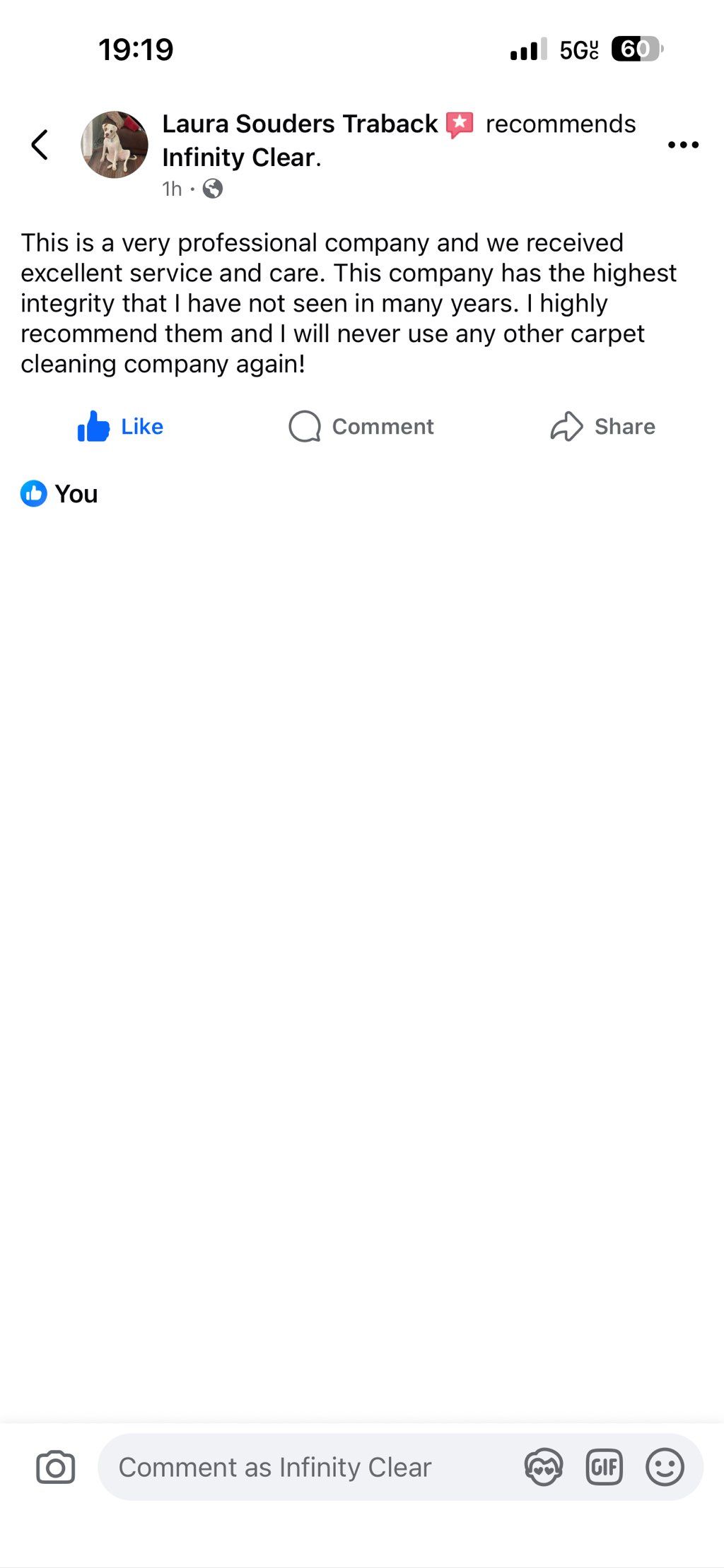View who reacted to the post
This screenshot has width=724, height=1568.
coord(59,494)
